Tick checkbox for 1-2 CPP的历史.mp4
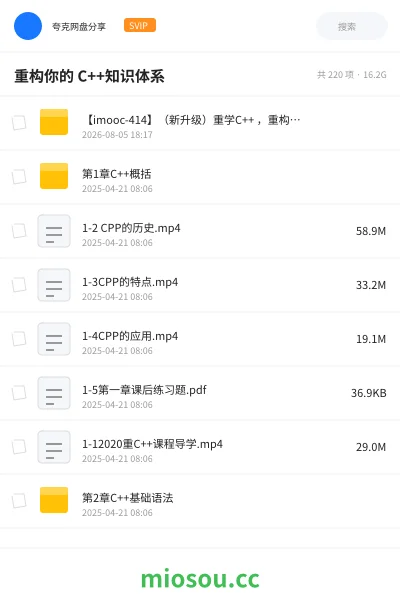400x600 pixels. (19, 231)
